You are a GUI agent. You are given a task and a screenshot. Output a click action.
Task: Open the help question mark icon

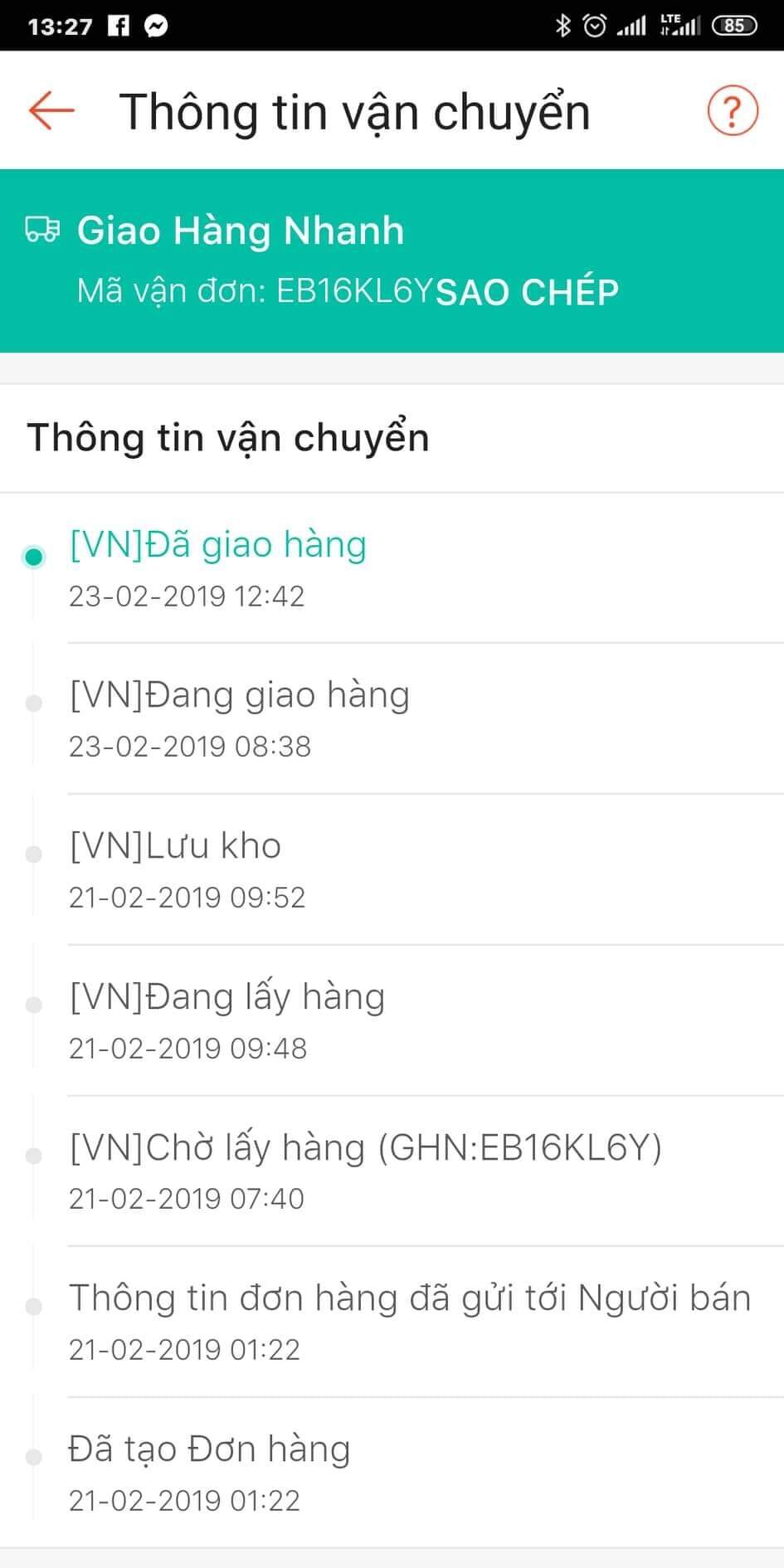tap(733, 110)
